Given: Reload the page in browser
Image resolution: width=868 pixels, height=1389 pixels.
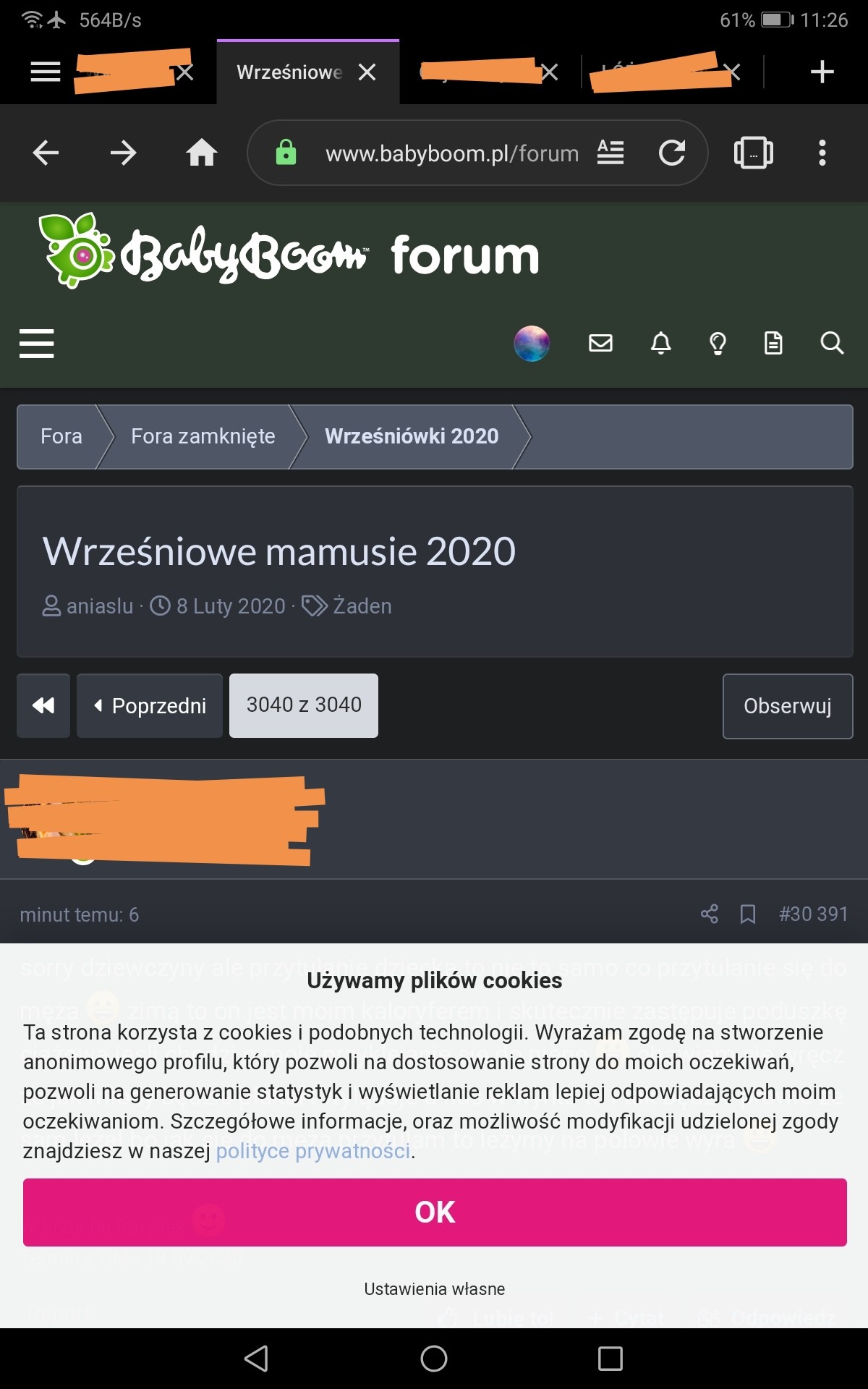Looking at the screenshot, I should 672,153.
